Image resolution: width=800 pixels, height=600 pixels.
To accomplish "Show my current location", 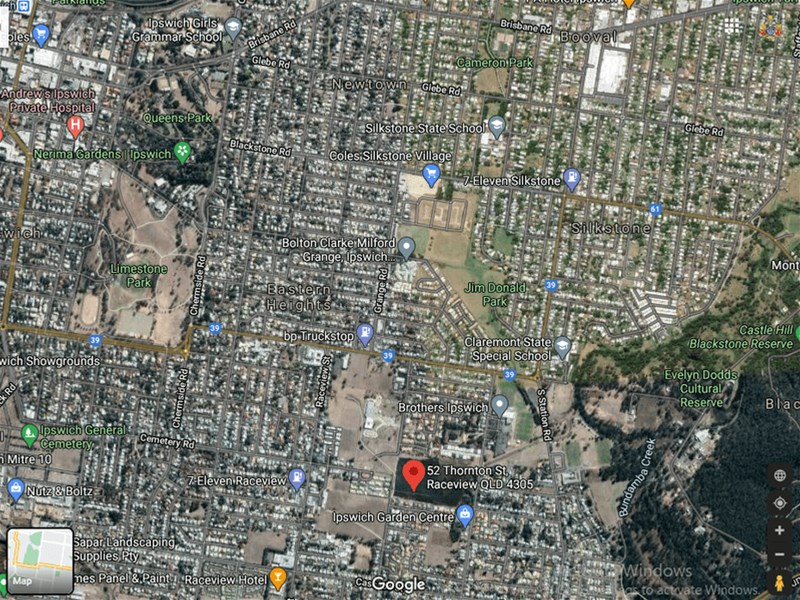I will click(x=780, y=503).
